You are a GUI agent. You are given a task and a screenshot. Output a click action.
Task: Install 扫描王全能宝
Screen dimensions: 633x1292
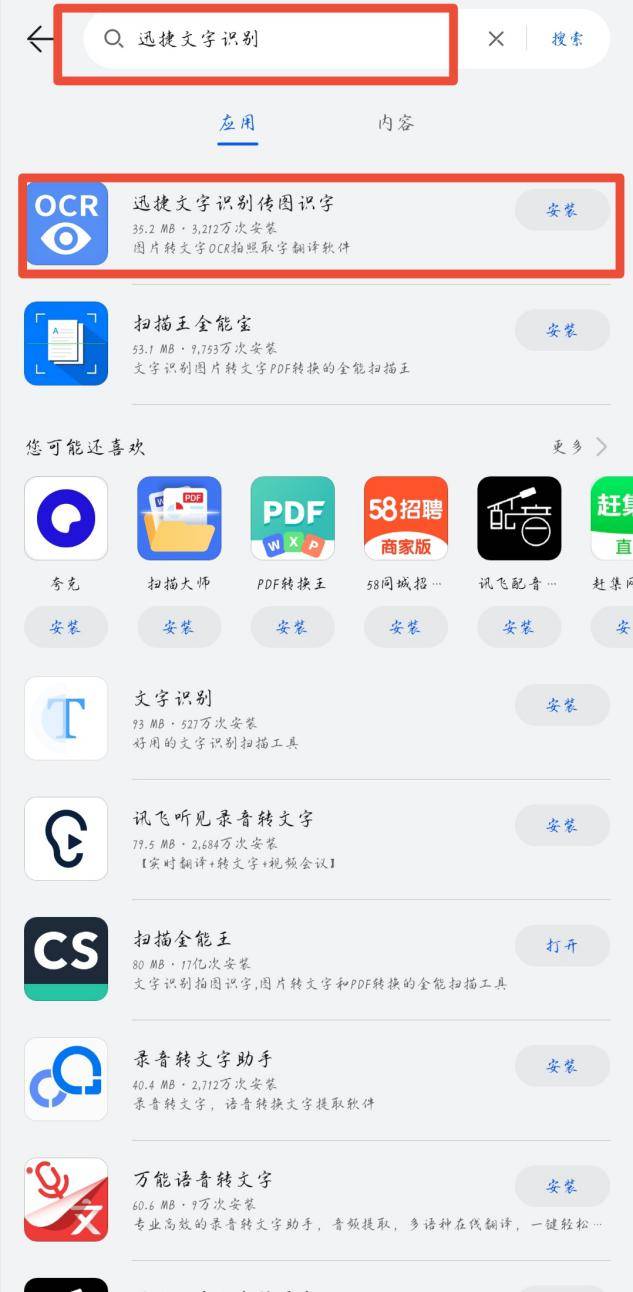(562, 330)
